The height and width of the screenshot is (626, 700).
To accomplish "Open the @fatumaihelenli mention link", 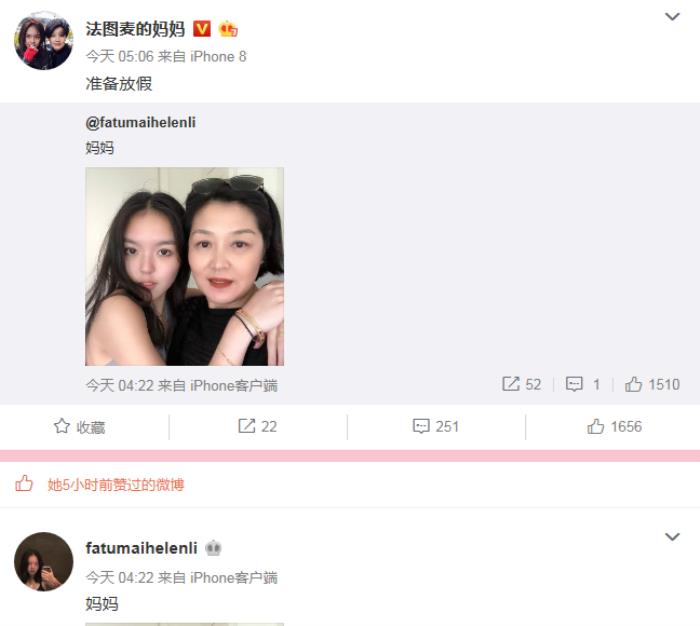I will [140, 123].
